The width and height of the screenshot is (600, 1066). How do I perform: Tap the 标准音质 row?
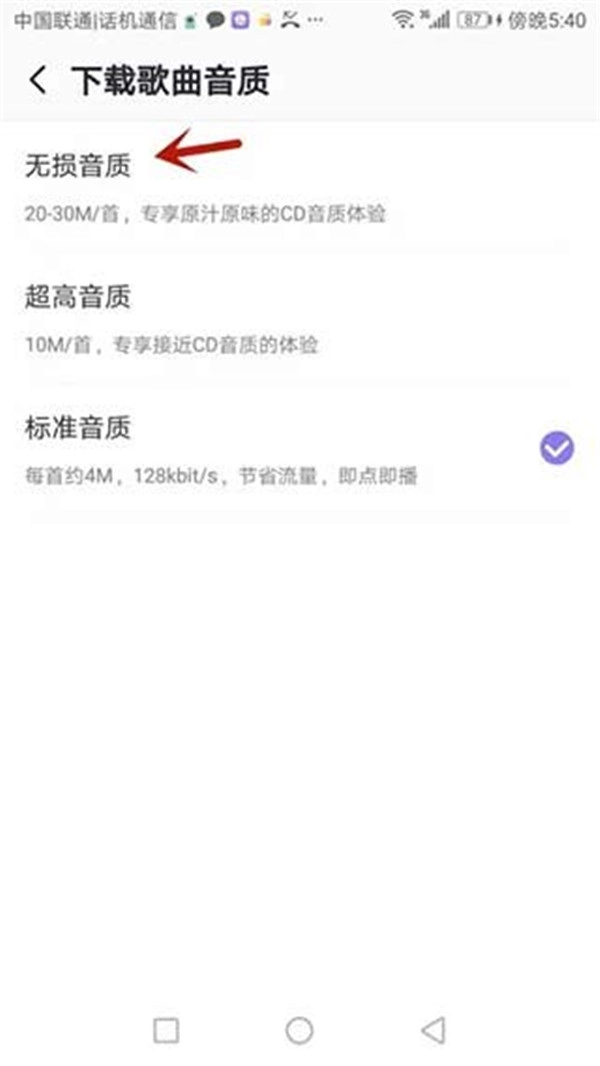tap(300, 450)
